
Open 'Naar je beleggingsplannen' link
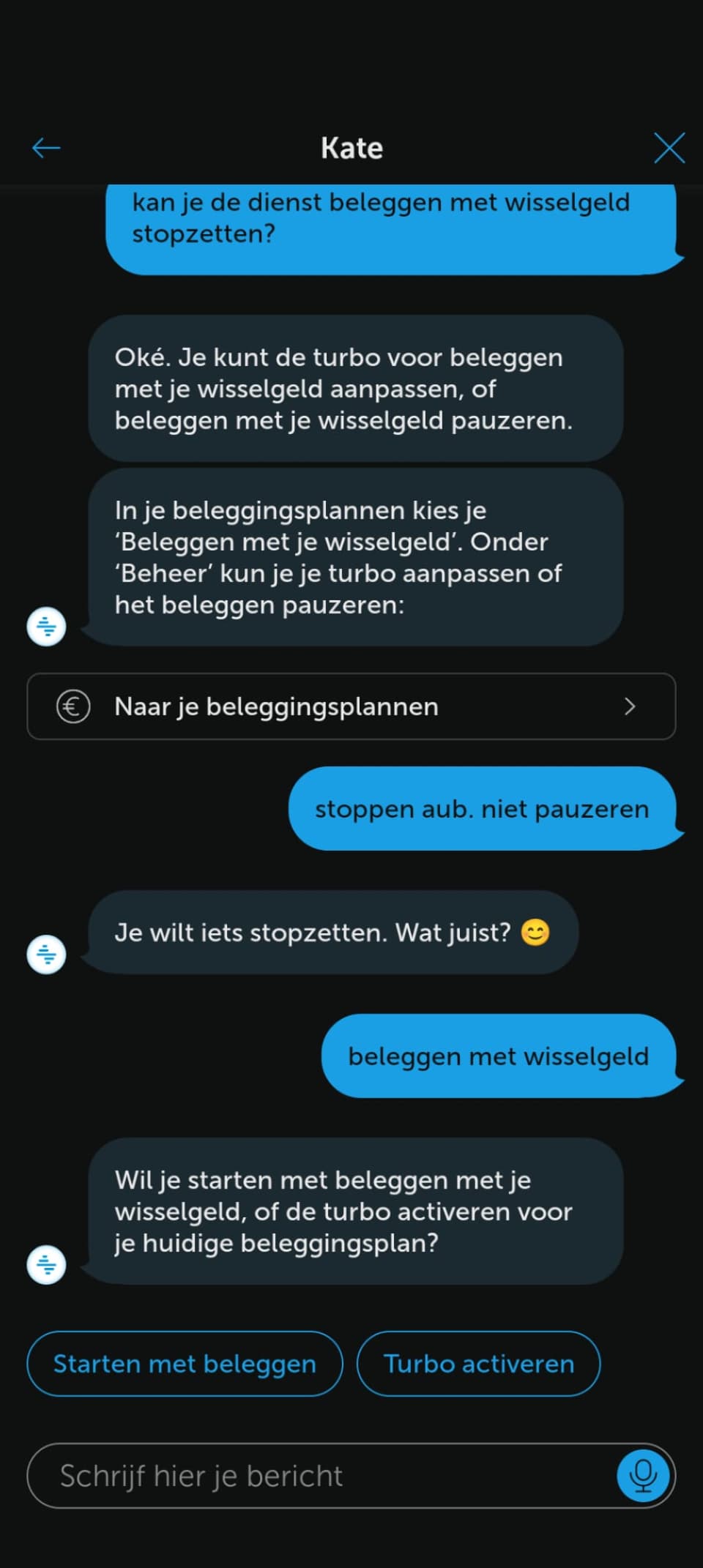351,706
